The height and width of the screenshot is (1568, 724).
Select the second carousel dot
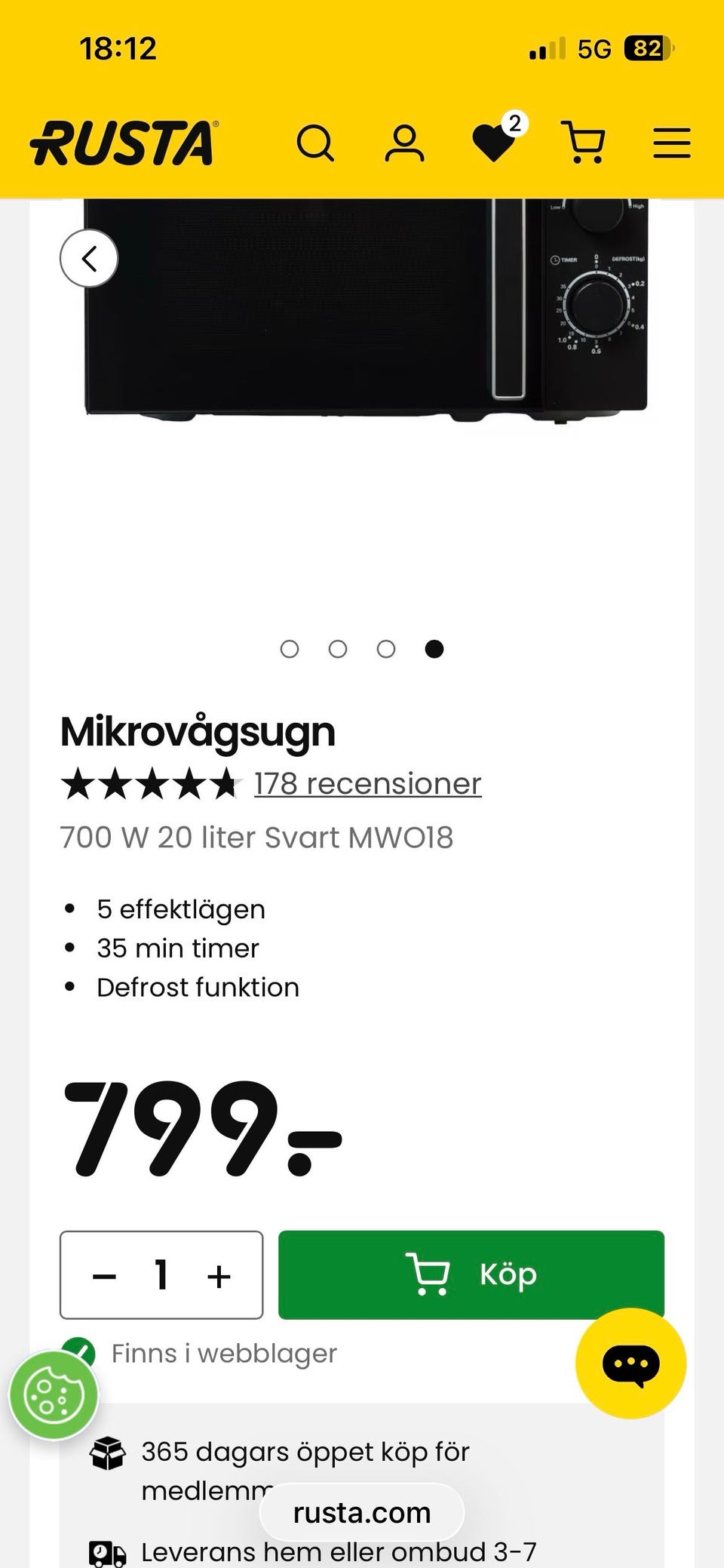click(x=338, y=648)
